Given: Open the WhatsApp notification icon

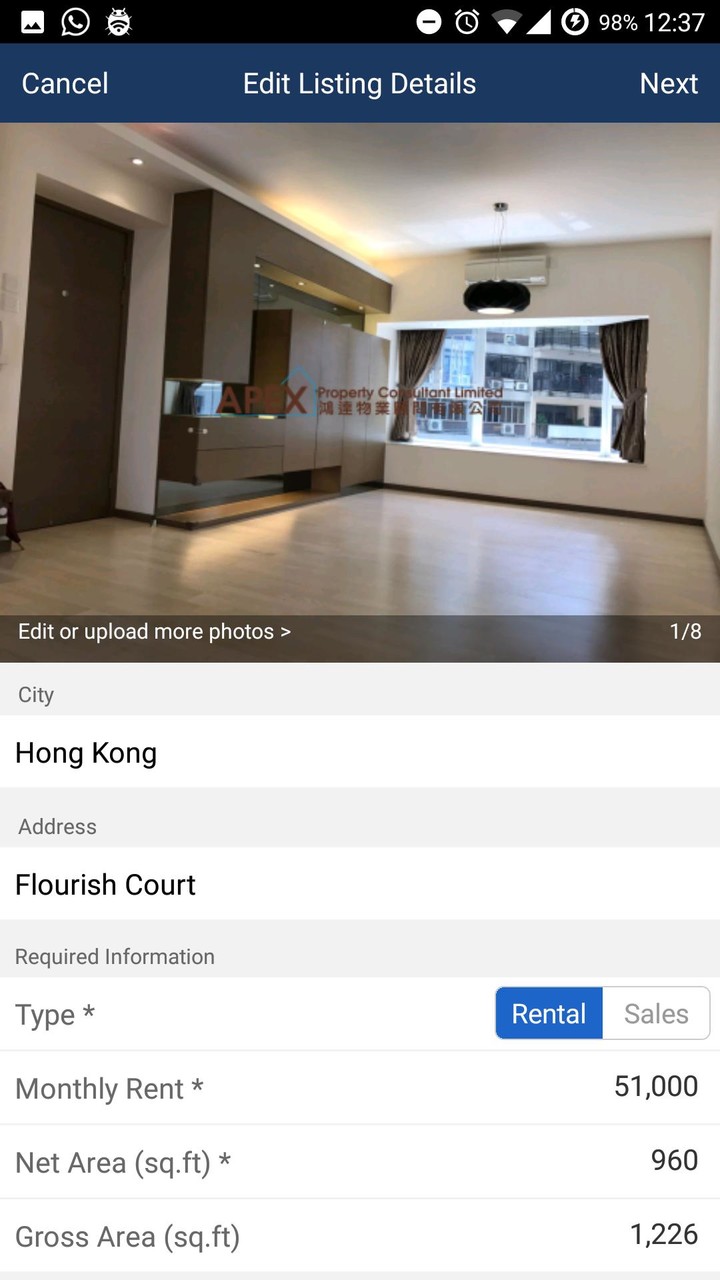Looking at the screenshot, I should (x=75, y=20).
